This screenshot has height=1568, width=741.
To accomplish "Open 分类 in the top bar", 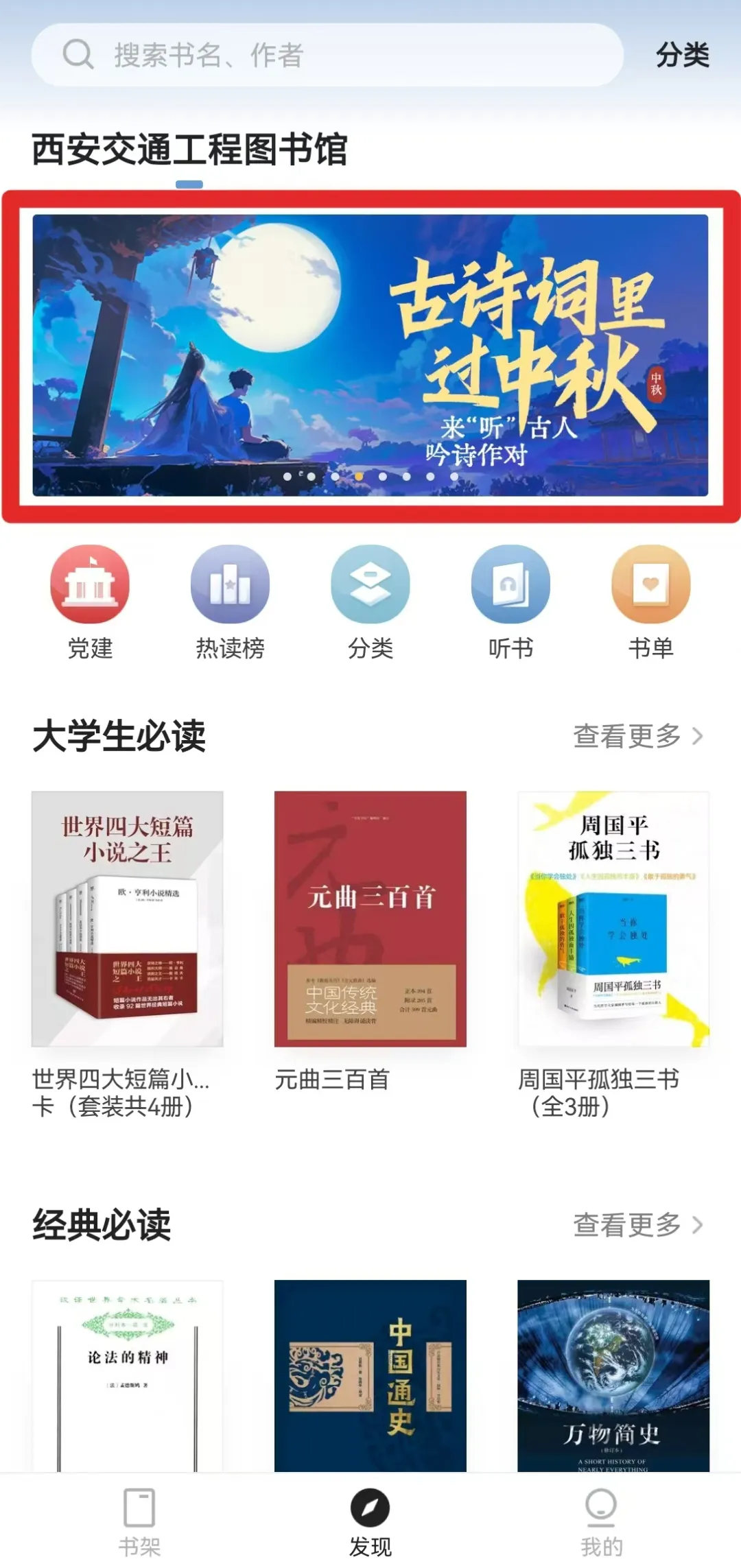I will pos(682,55).
